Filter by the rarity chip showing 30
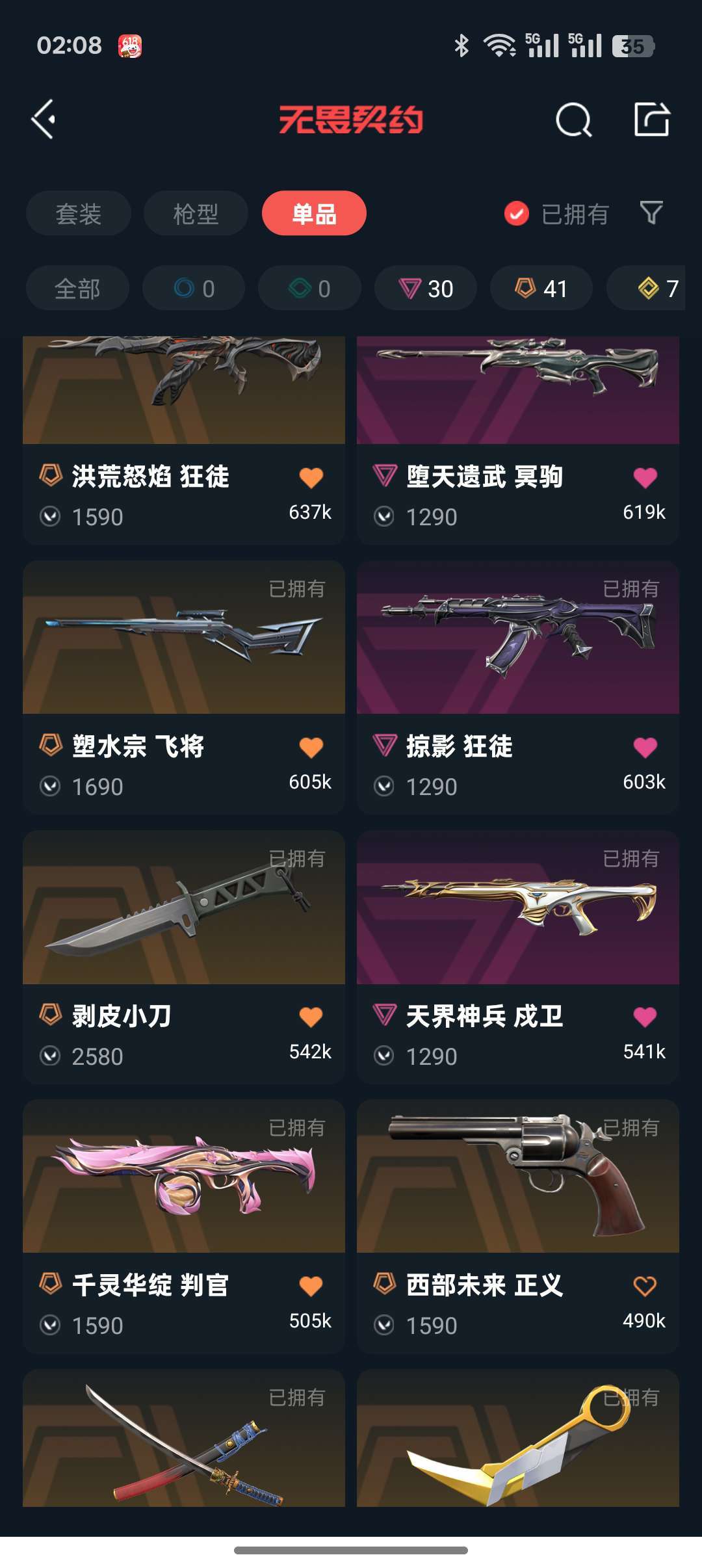Viewport: 702px width, 1568px height. pyautogui.click(x=426, y=288)
